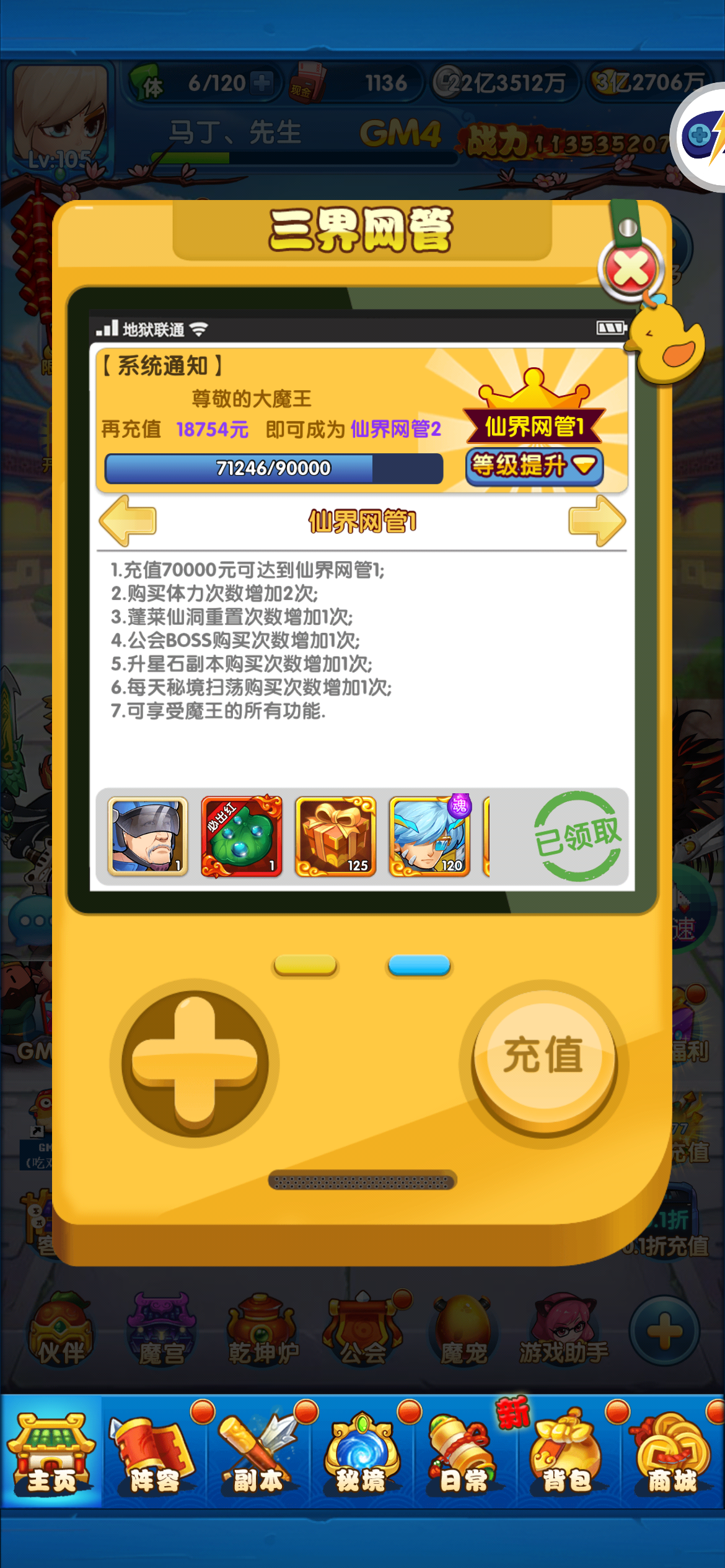Close the 三界网管 dialog

pos(631,270)
